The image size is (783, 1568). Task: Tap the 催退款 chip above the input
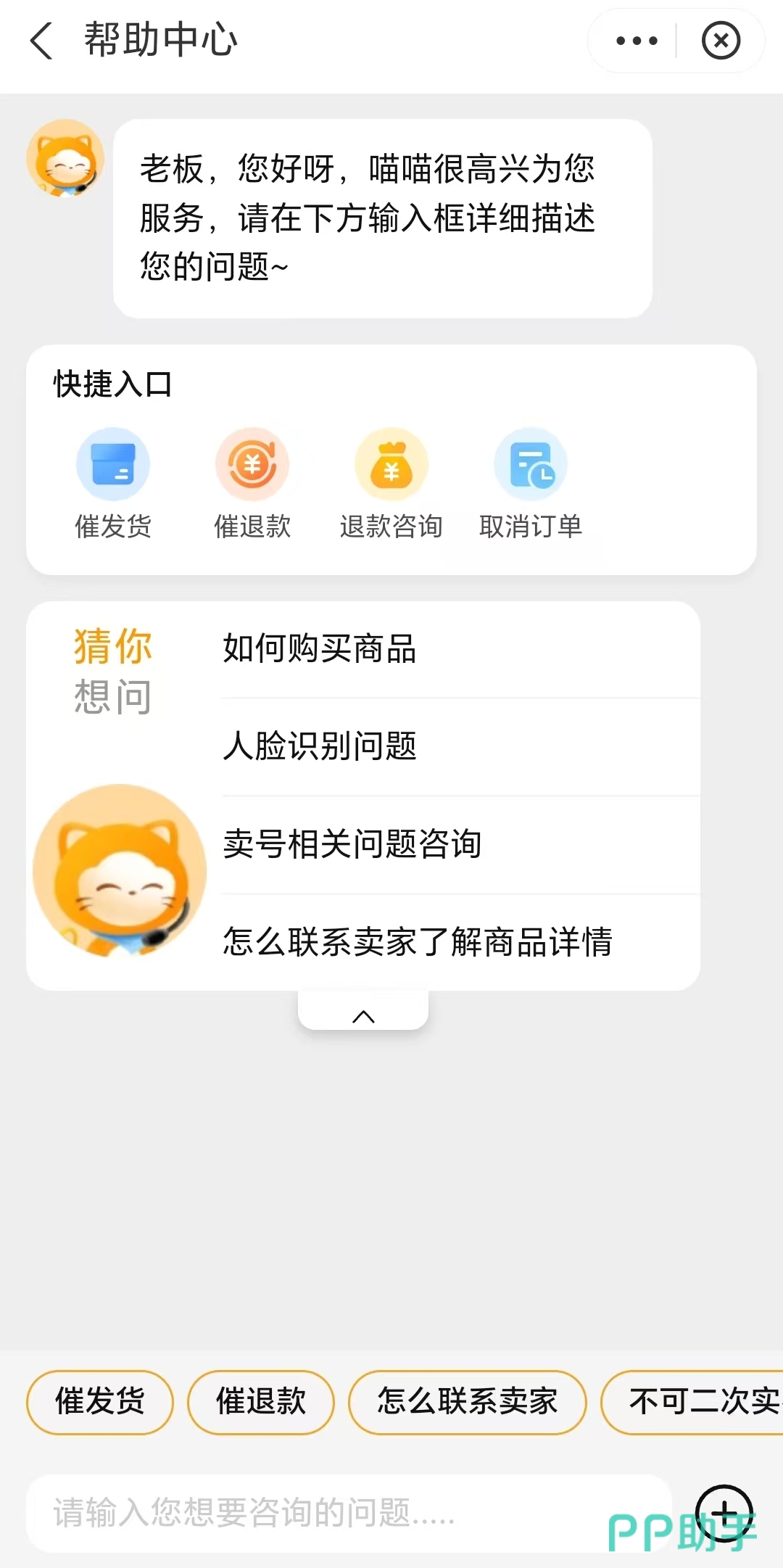[x=261, y=1401]
